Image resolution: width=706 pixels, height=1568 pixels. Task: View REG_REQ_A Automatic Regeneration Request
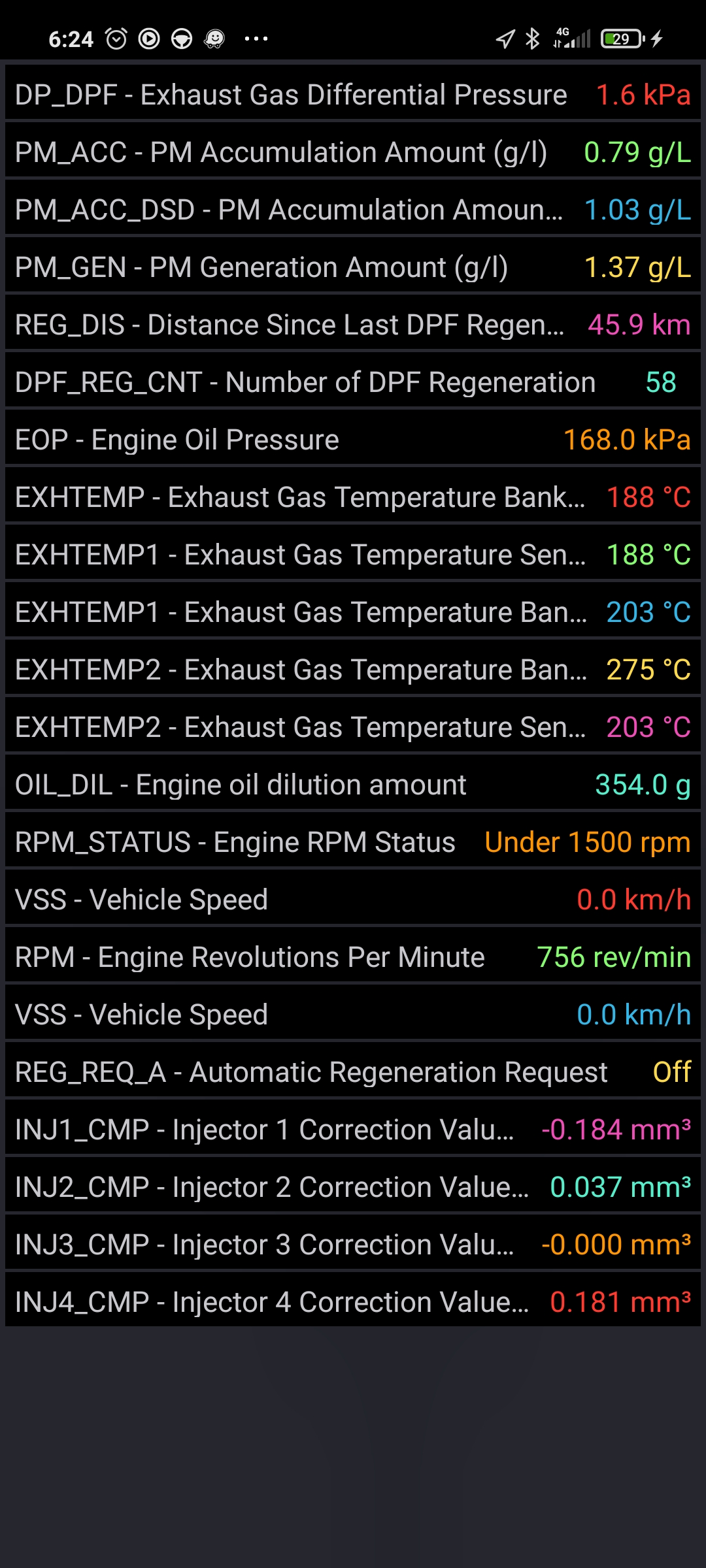tap(353, 1072)
